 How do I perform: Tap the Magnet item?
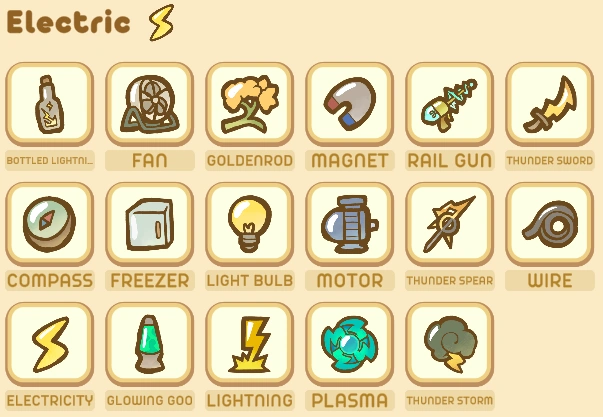click(350, 105)
